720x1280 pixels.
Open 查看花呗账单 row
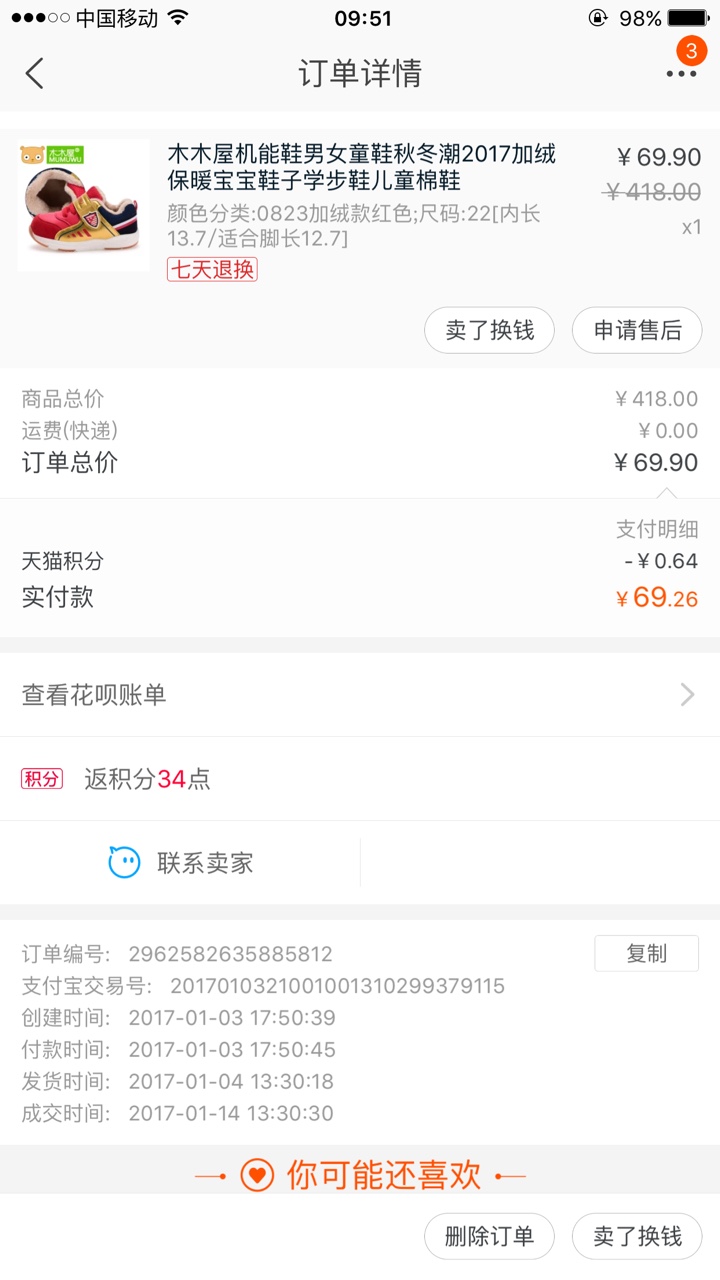click(360, 695)
